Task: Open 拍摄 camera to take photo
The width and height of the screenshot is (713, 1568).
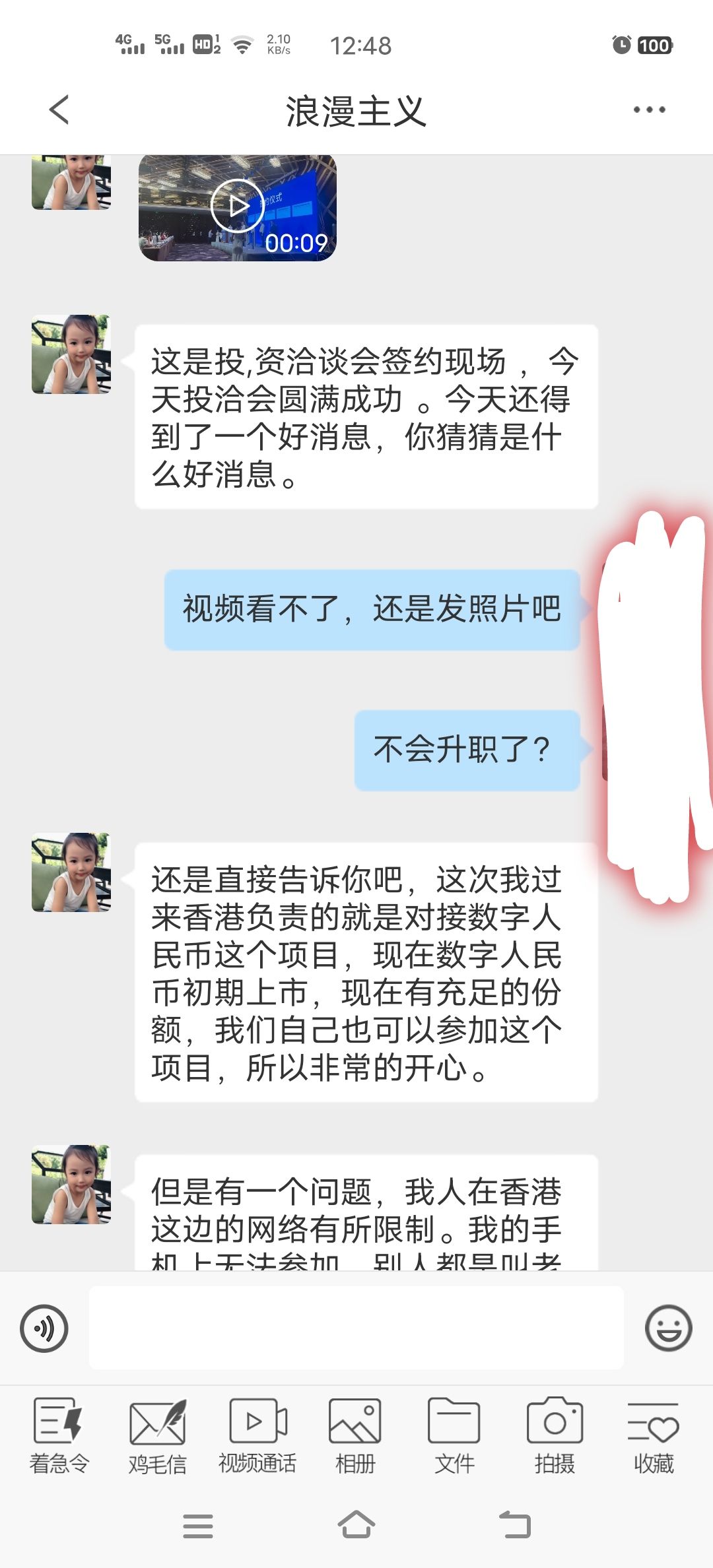Action: pyautogui.click(x=555, y=1435)
